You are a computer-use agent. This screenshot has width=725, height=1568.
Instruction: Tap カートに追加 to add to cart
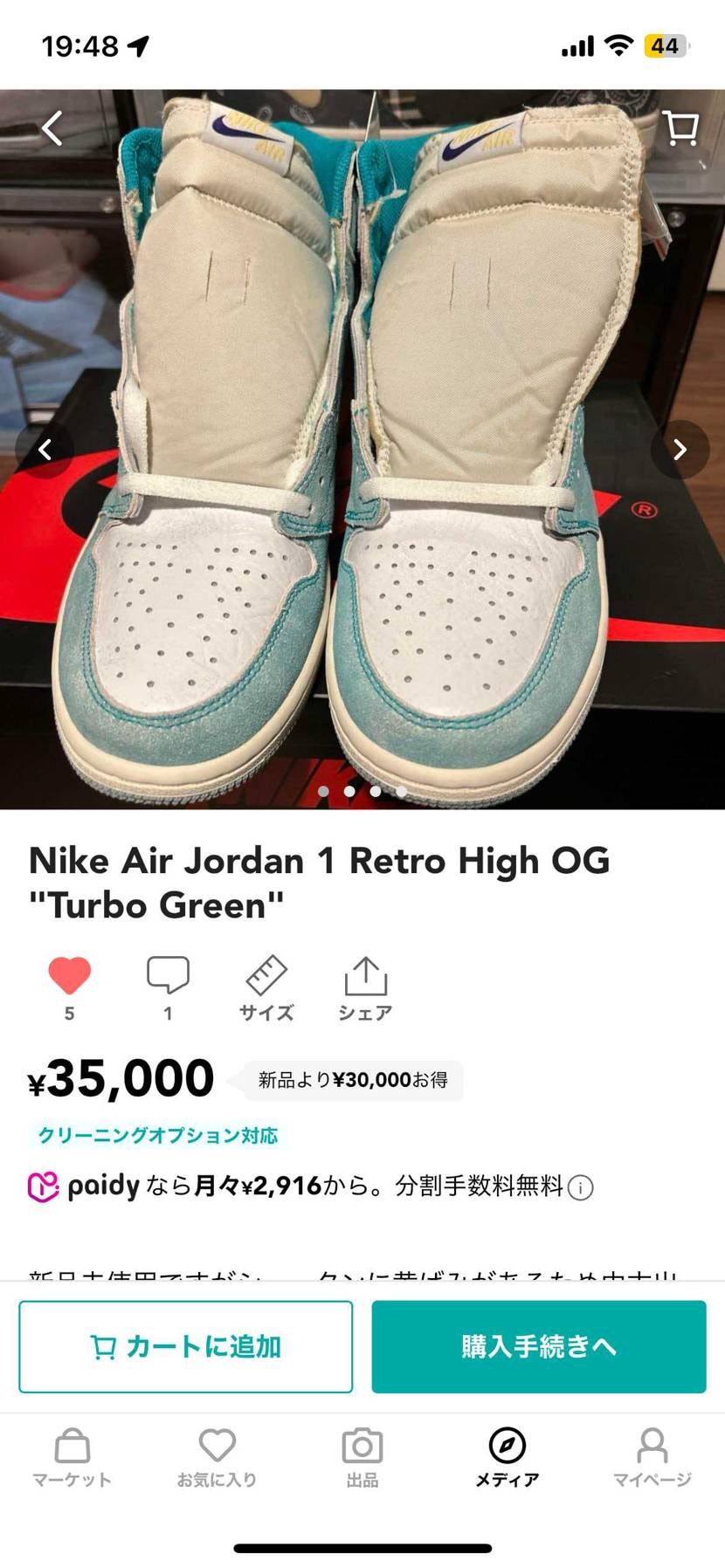[x=186, y=1346]
